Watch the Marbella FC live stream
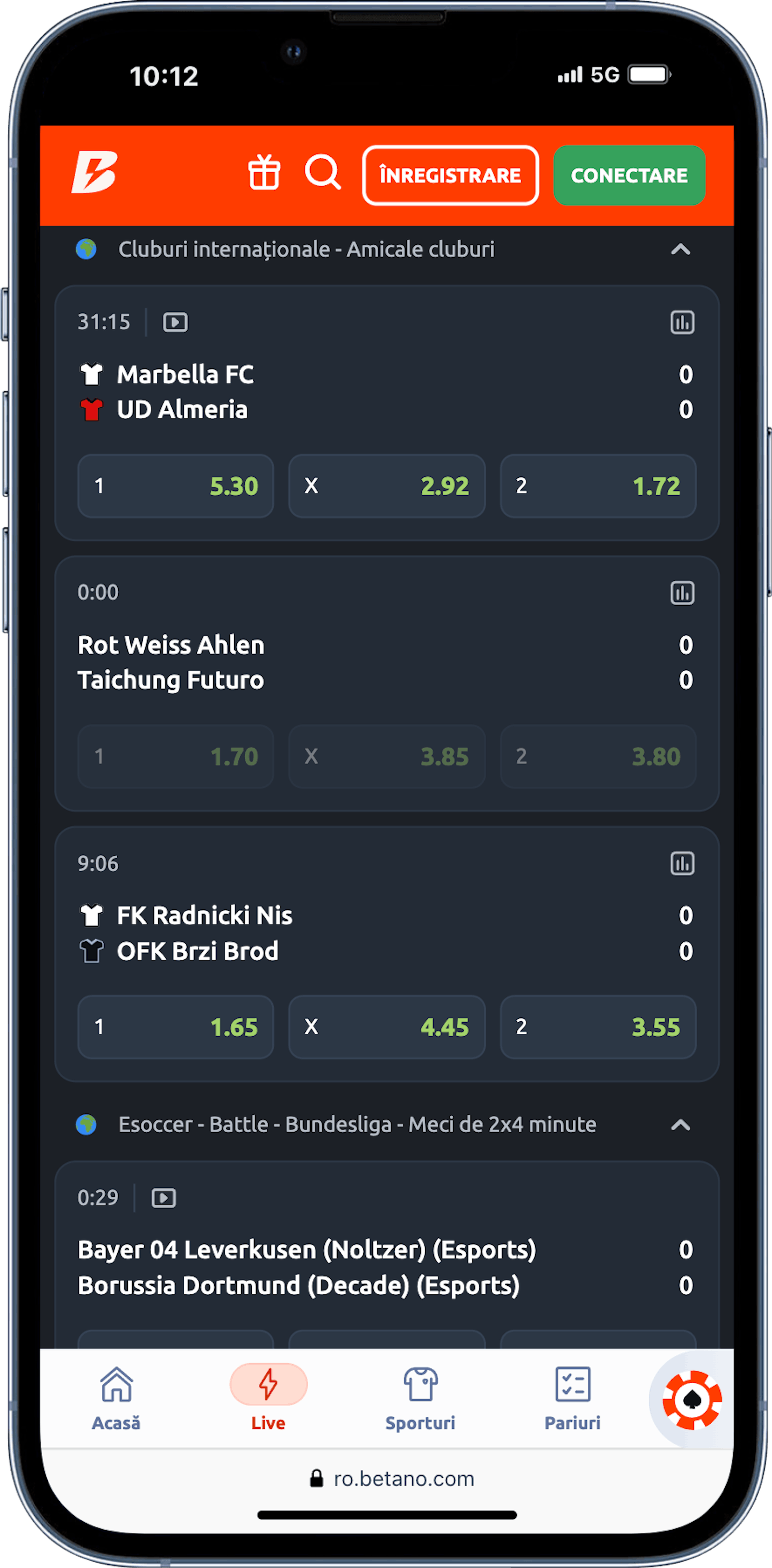Viewport: 772px width, 1568px height. click(175, 322)
